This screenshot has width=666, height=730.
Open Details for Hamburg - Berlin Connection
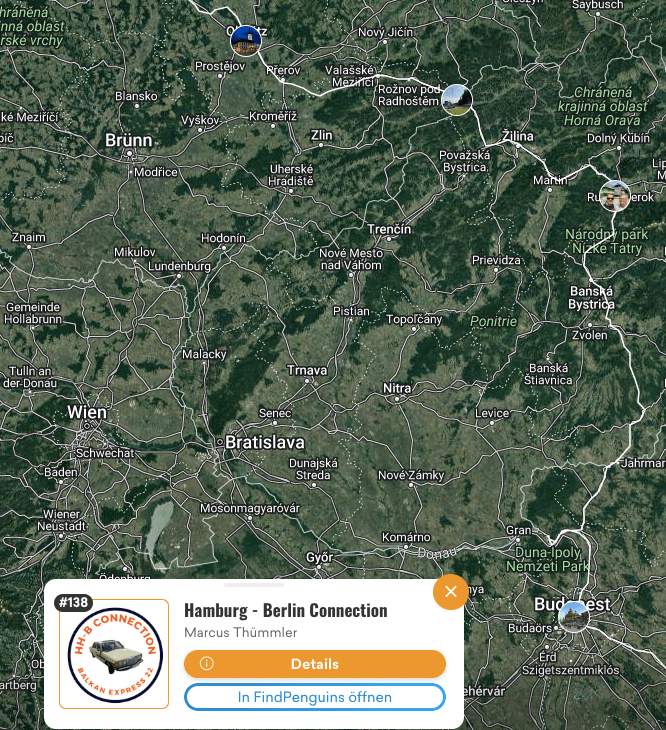click(314, 664)
